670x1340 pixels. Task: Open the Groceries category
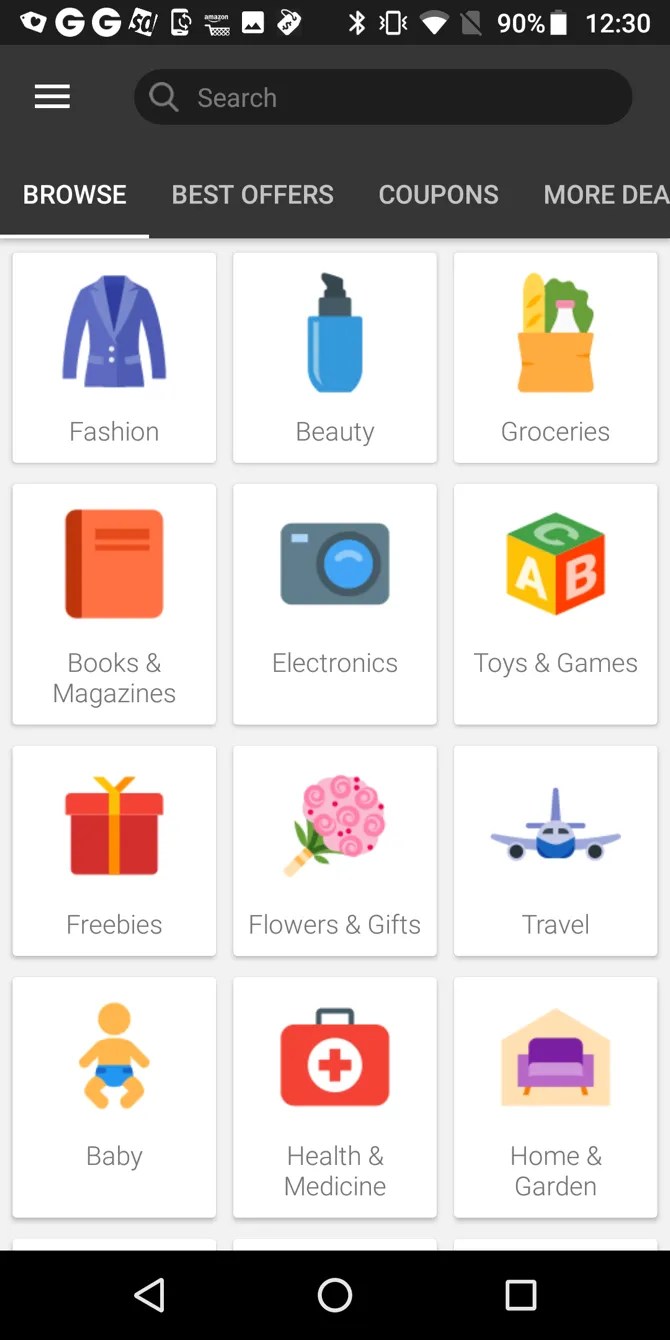point(555,357)
